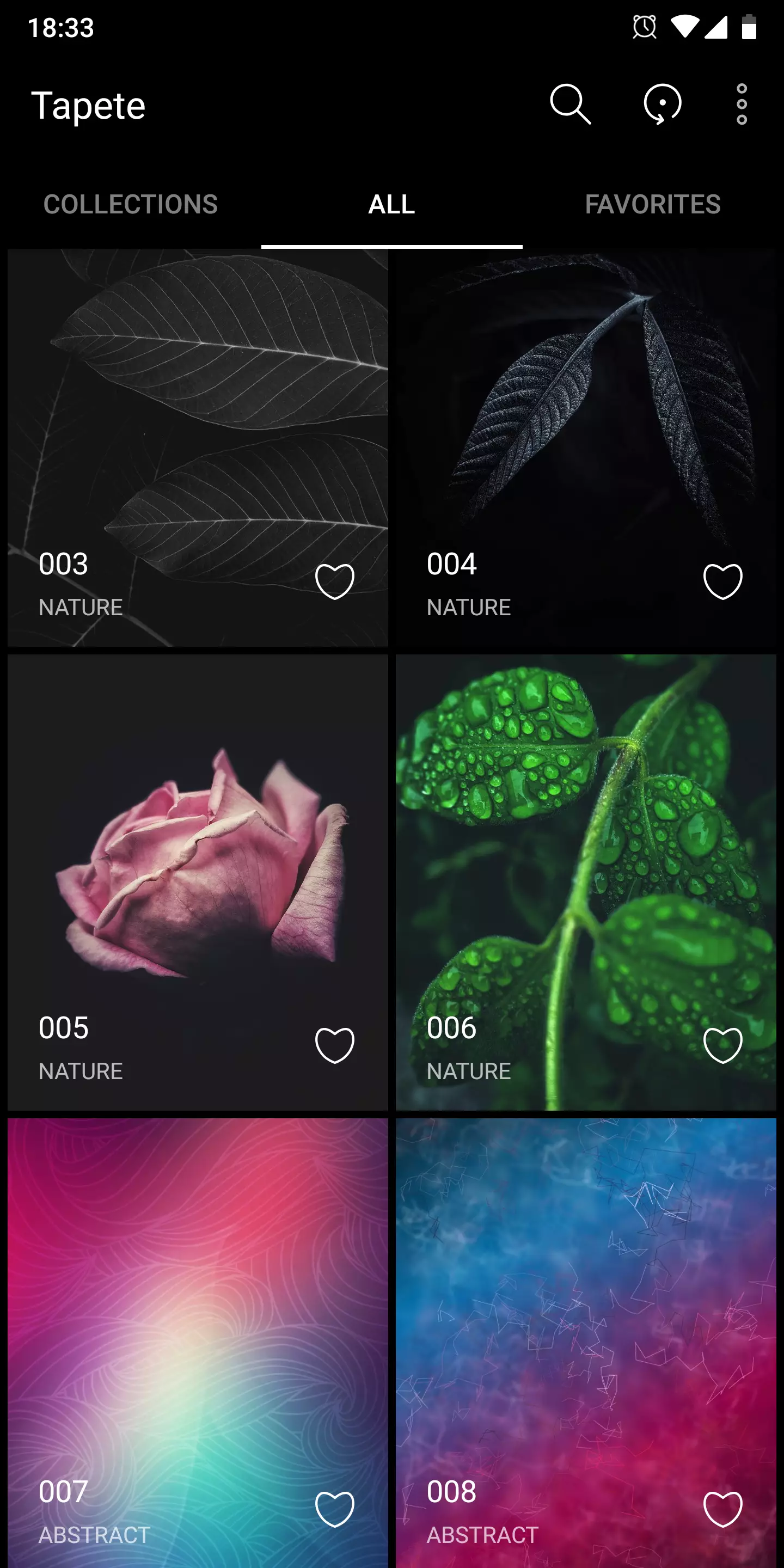
Task: Open wallpaper 006 green leaves
Action: click(586, 882)
